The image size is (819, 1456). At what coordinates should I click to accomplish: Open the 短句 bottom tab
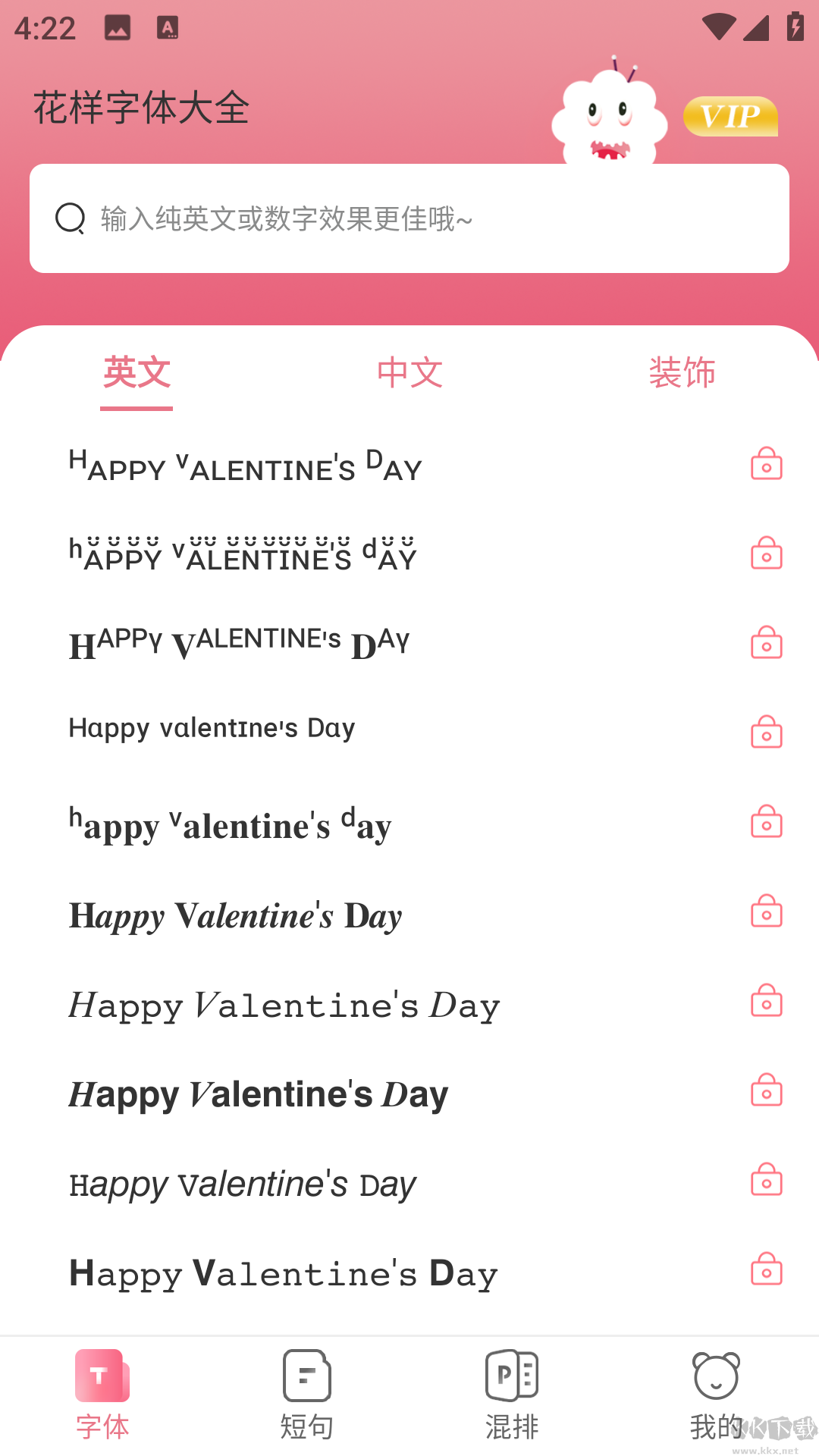tap(307, 1395)
